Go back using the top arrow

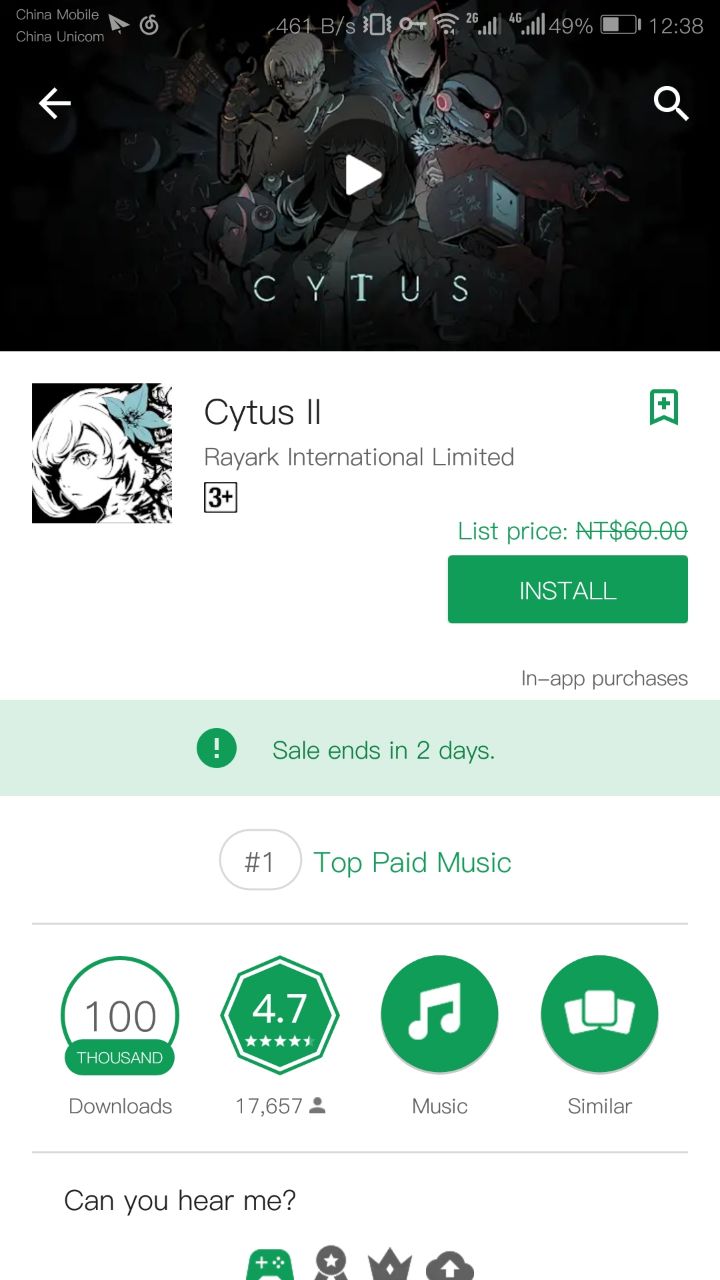click(55, 103)
